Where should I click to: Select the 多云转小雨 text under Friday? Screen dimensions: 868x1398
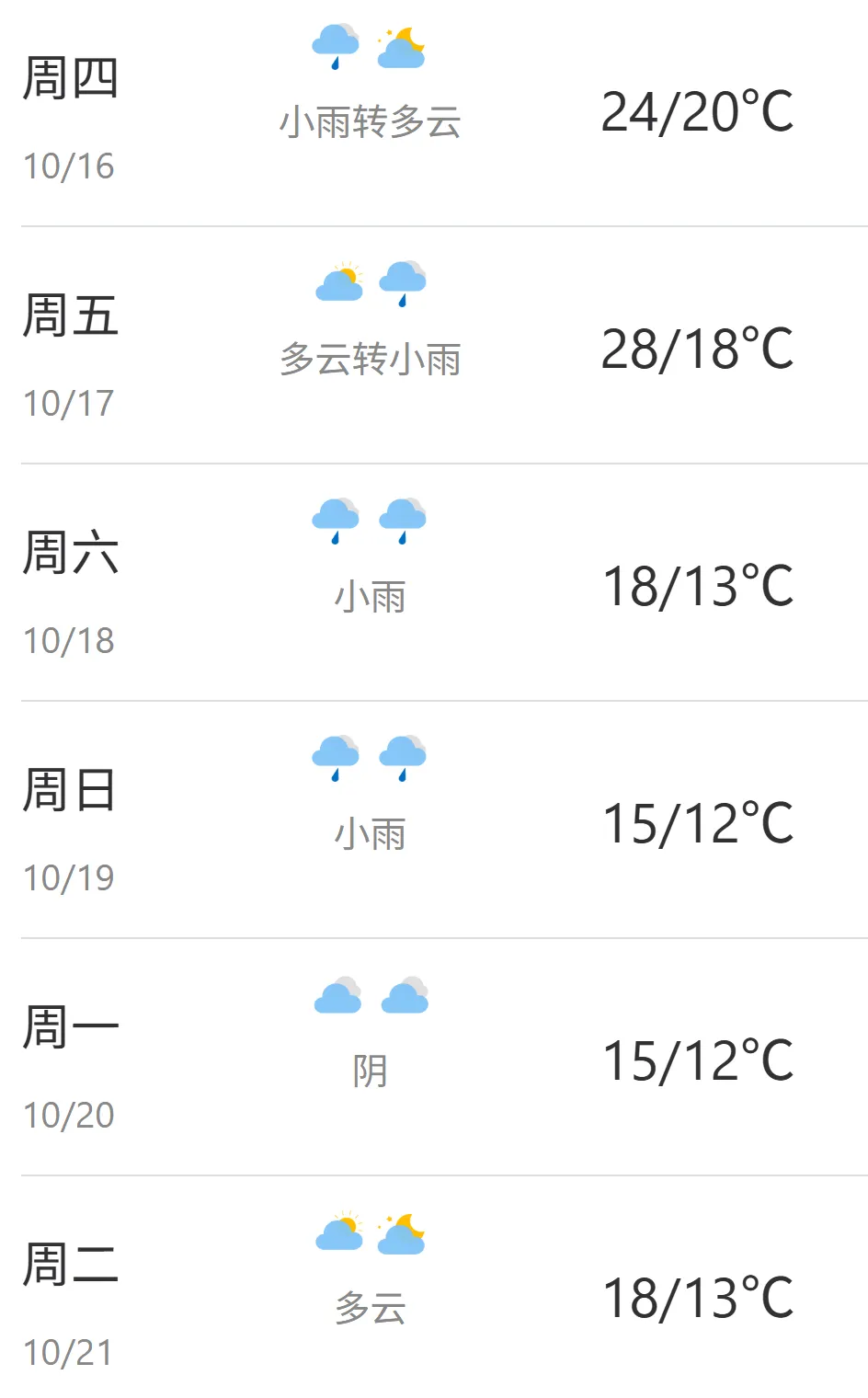[371, 359]
